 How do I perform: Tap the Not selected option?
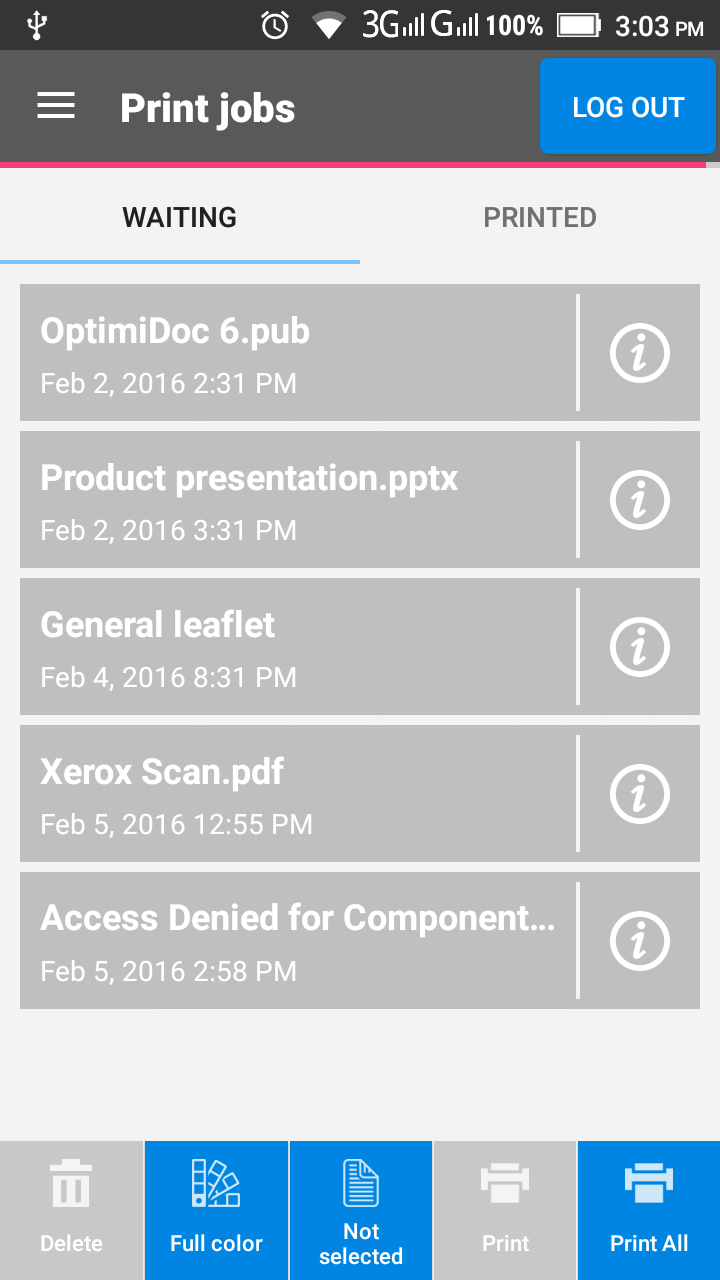361,1210
